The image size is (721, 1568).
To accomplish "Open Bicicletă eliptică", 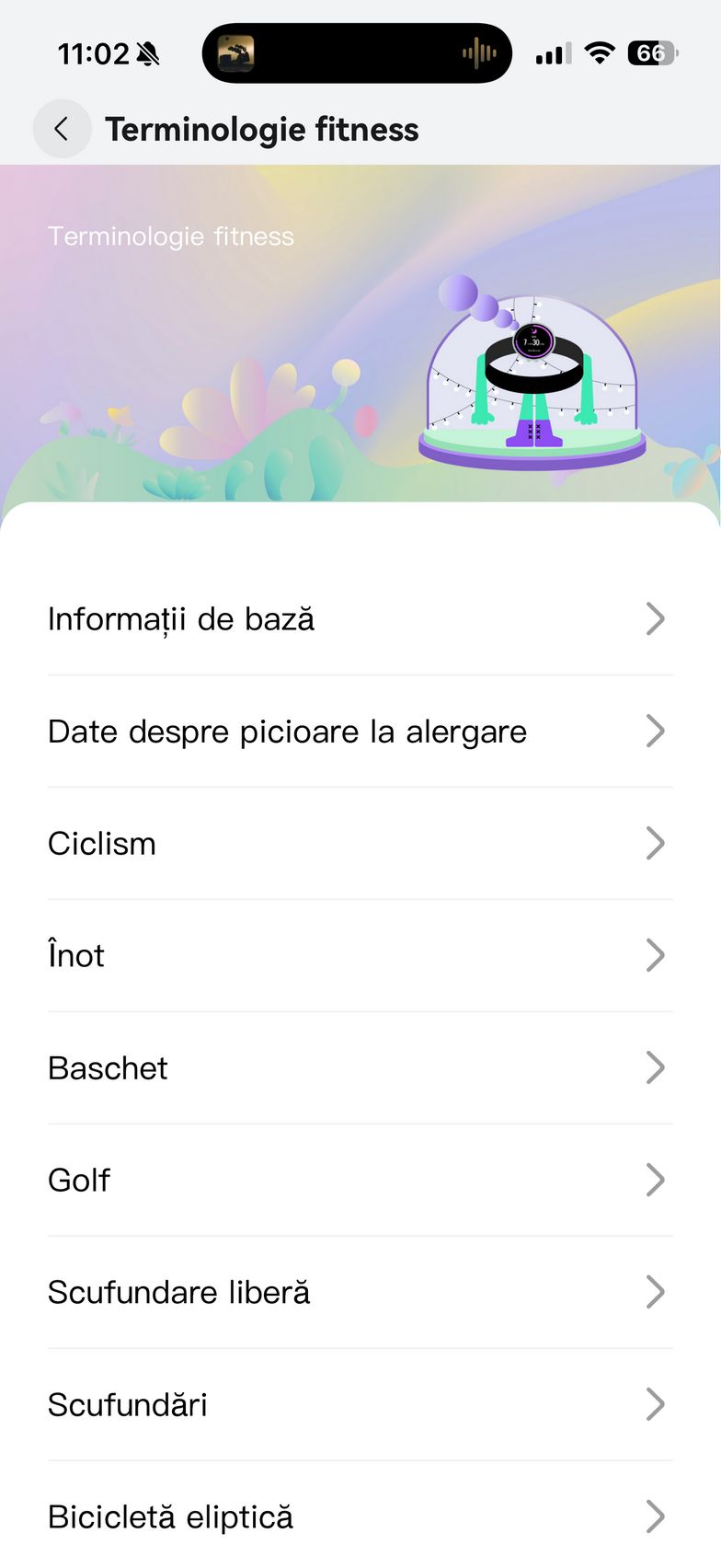I will tap(359, 1516).
